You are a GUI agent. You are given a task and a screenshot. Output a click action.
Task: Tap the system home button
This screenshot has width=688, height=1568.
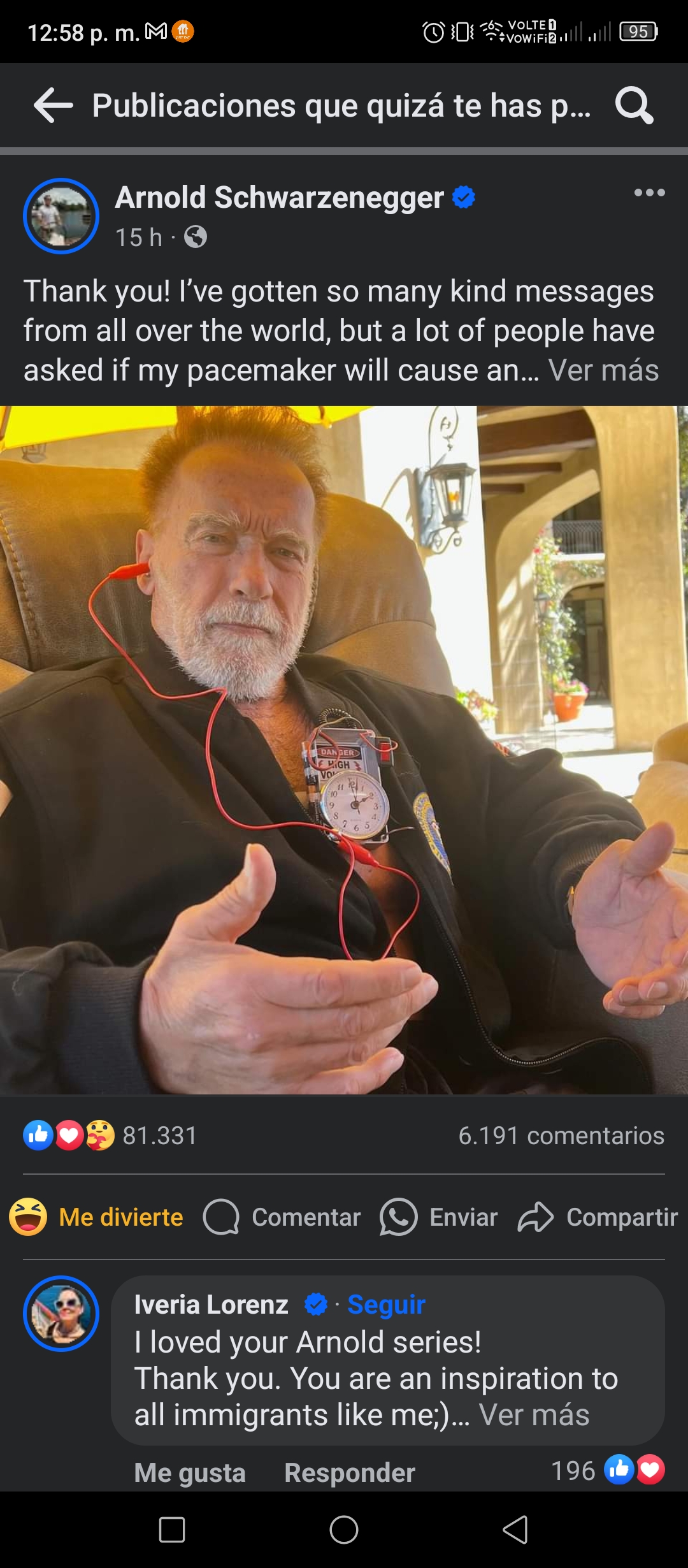coord(344,1530)
